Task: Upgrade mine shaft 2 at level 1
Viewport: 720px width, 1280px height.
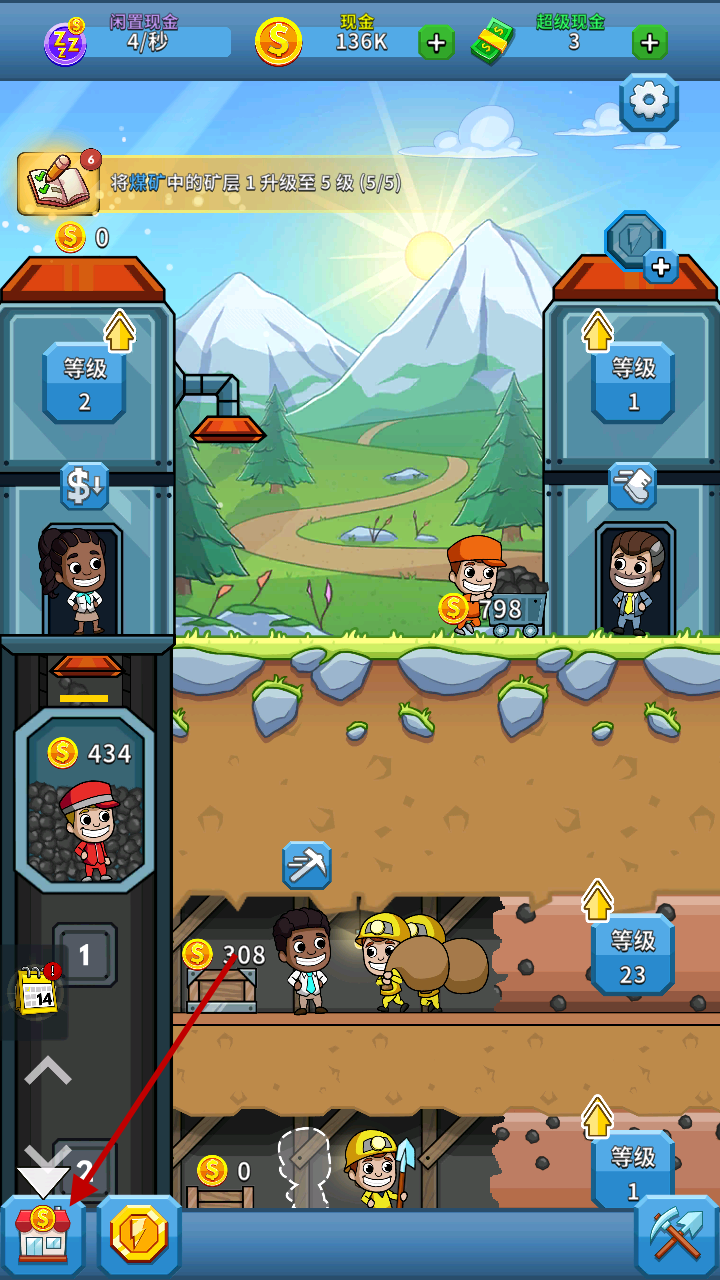Action: coord(633,1170)
